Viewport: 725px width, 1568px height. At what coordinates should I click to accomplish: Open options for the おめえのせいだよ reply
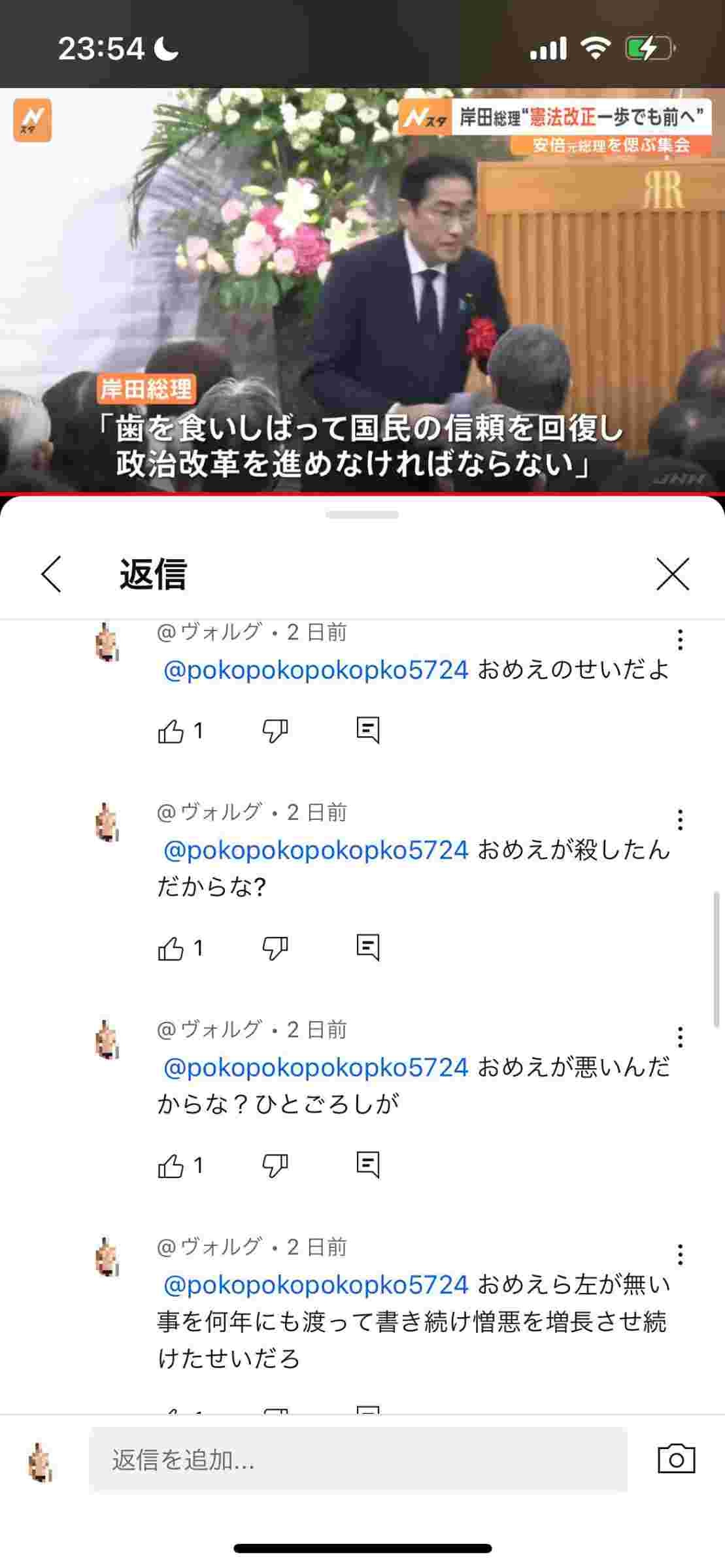(x=680, y=640)
